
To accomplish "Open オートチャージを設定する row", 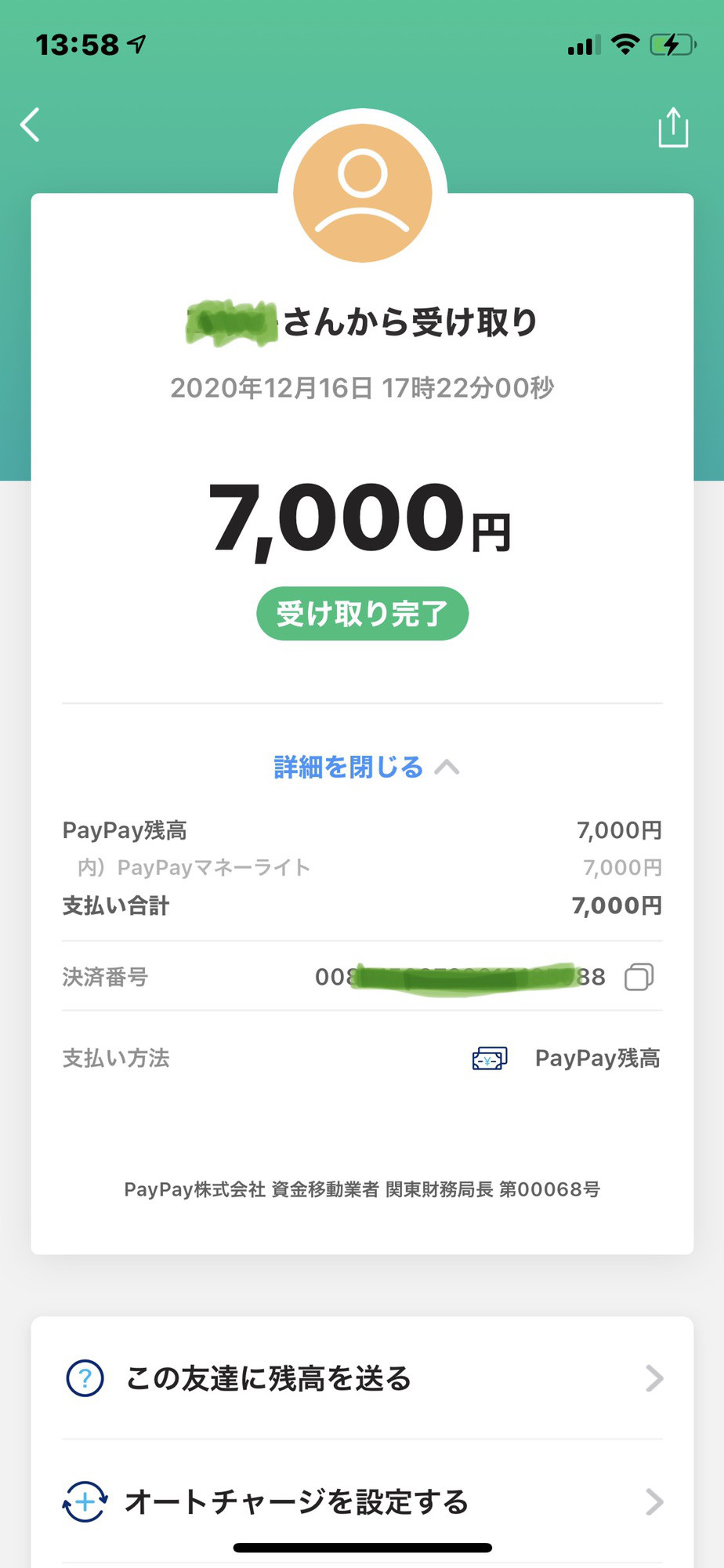I will [362, 1502].
